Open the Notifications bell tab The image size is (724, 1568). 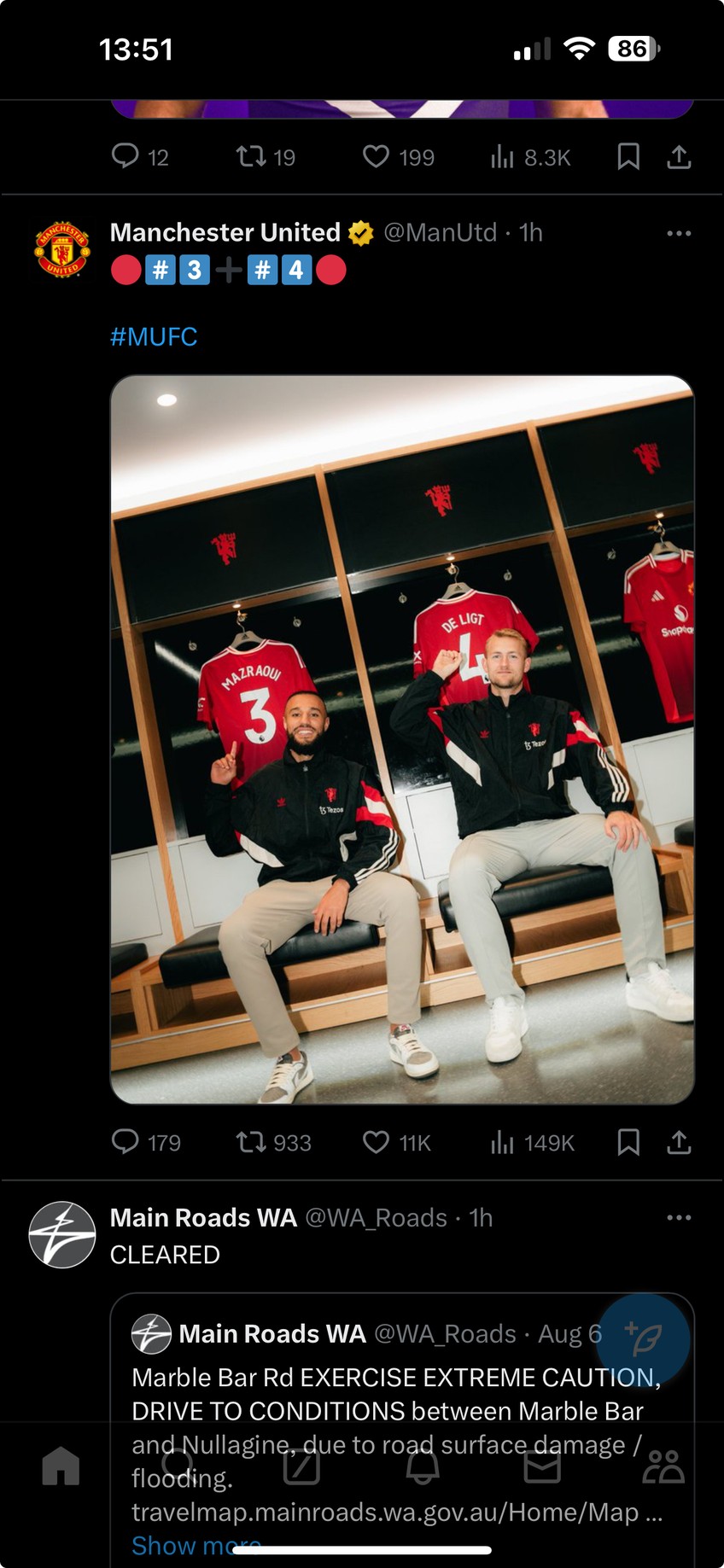[422, 1466]
